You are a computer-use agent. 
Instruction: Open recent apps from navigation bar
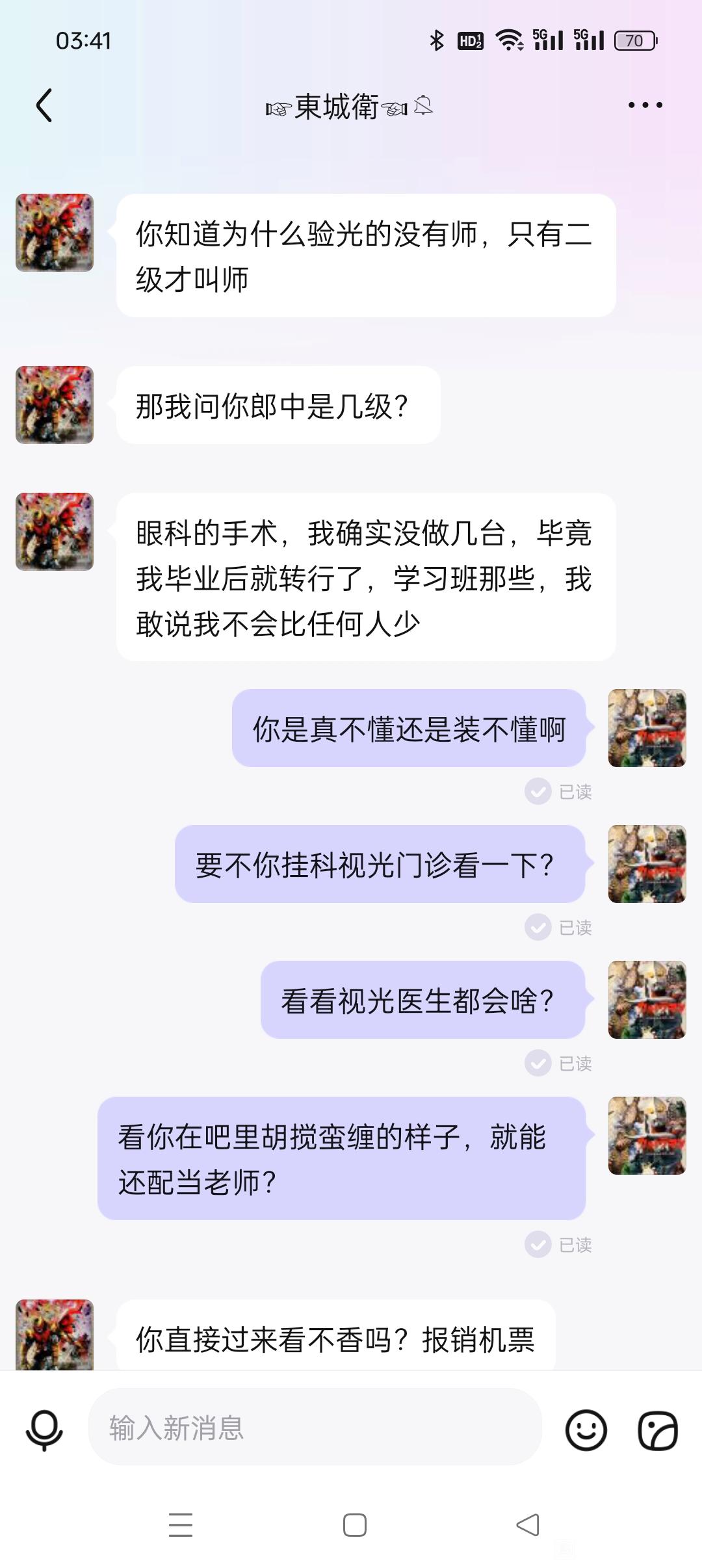tap(180, 1525)
